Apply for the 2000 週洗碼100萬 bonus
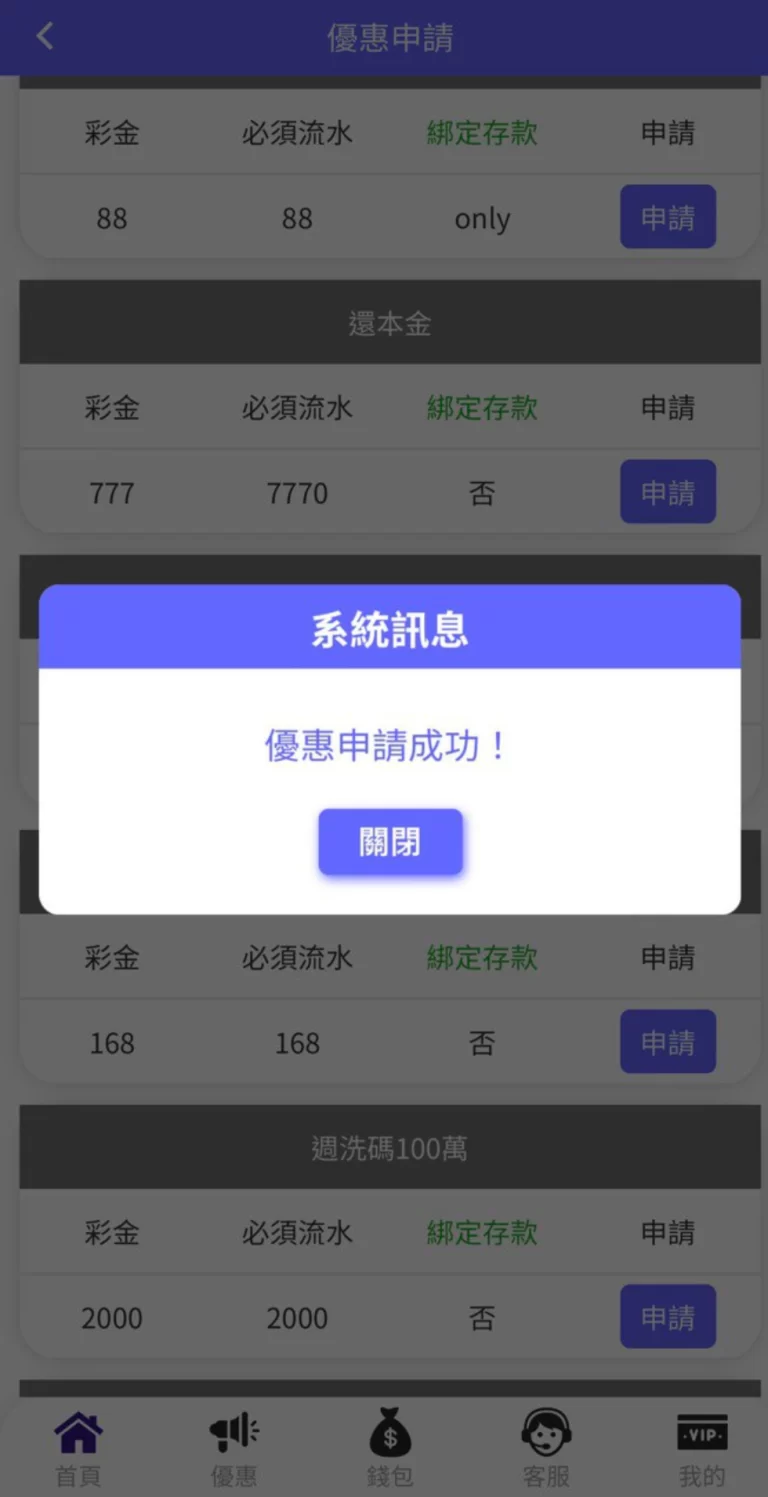The image size is (768, 1497). pos(667,1317)
